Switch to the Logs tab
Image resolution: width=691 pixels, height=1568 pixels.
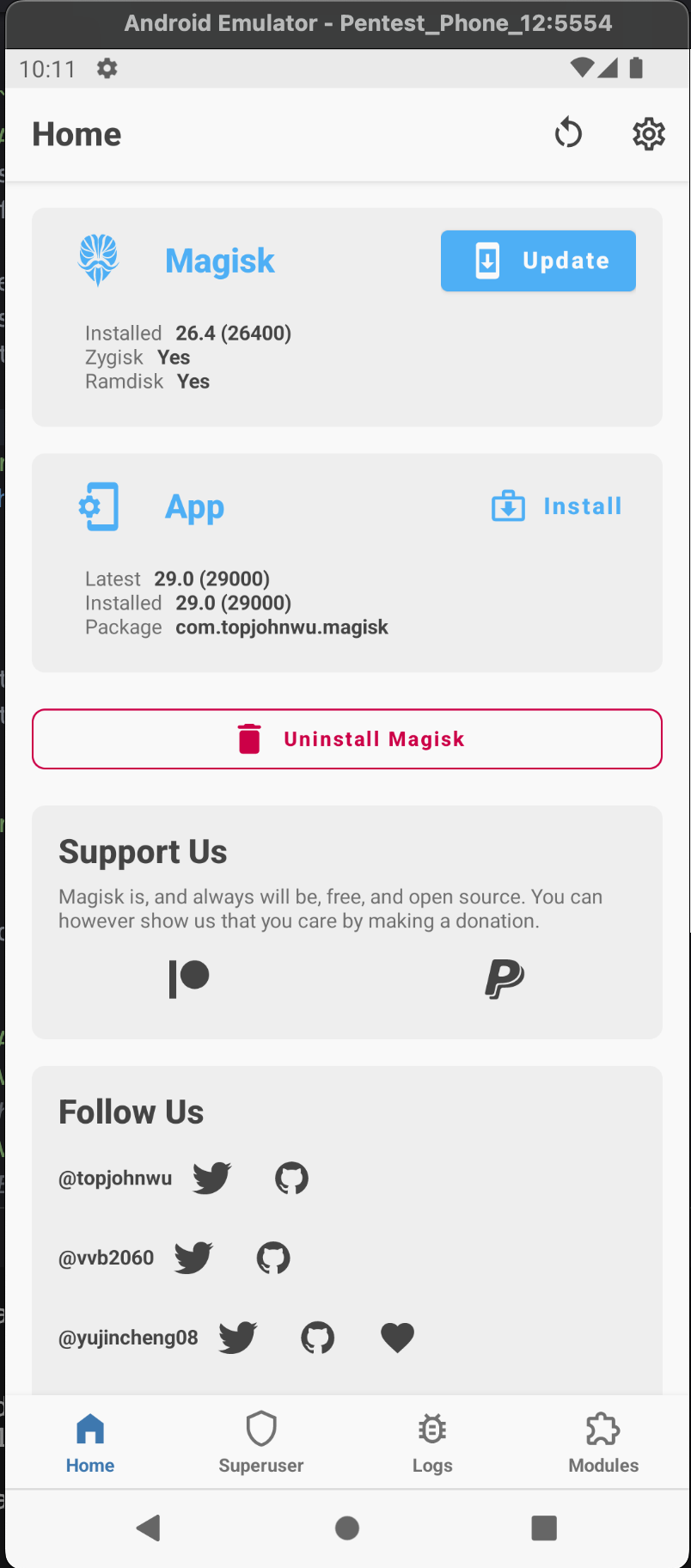coord(432,1442)
